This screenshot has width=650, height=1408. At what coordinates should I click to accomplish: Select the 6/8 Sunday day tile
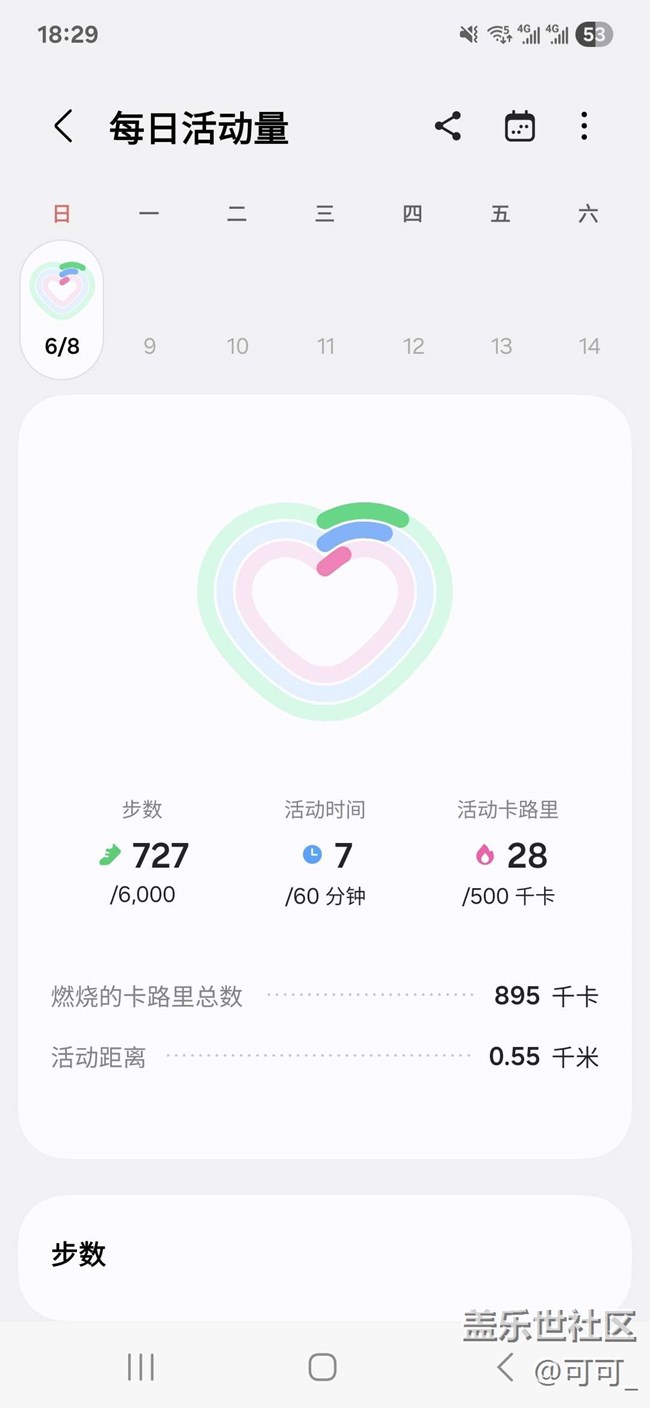(x=62, y=310)
